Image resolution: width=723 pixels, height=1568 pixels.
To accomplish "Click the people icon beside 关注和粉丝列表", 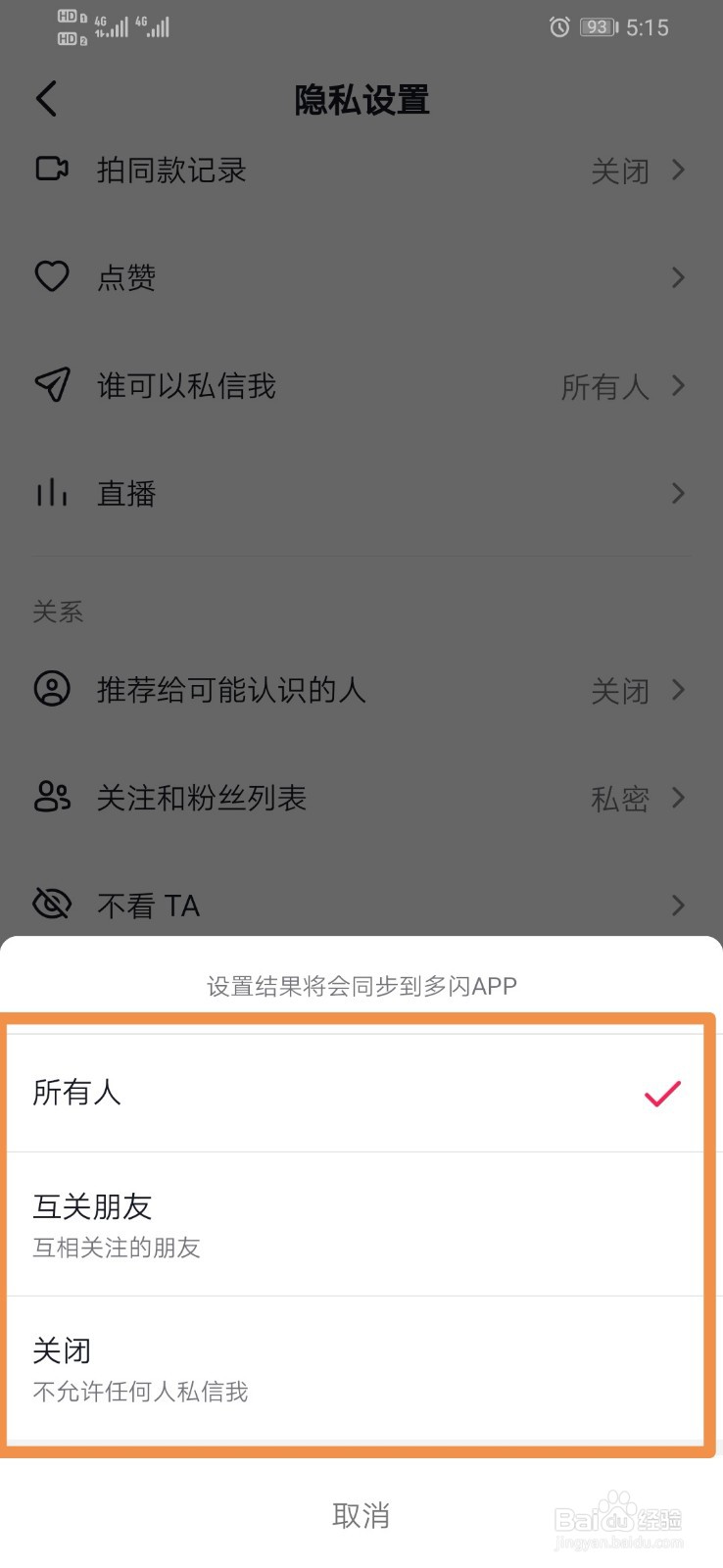I will pos(51,798).
